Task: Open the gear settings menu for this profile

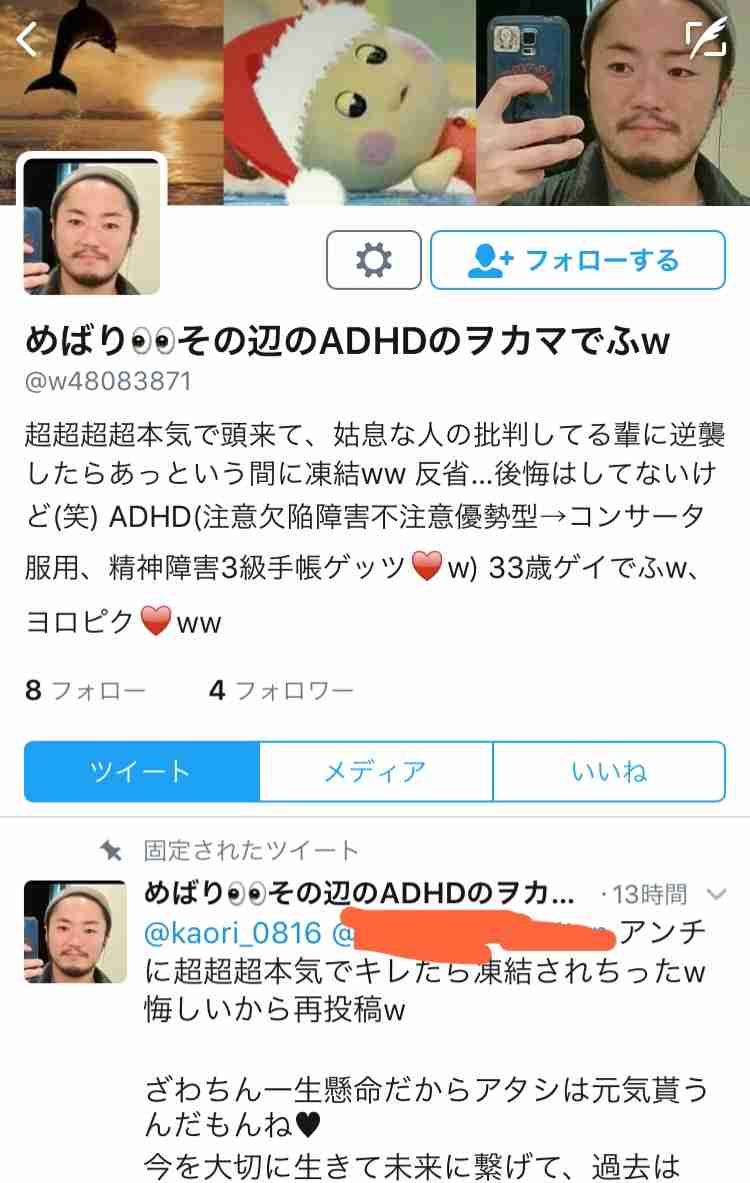Action: tap(374, 260)
